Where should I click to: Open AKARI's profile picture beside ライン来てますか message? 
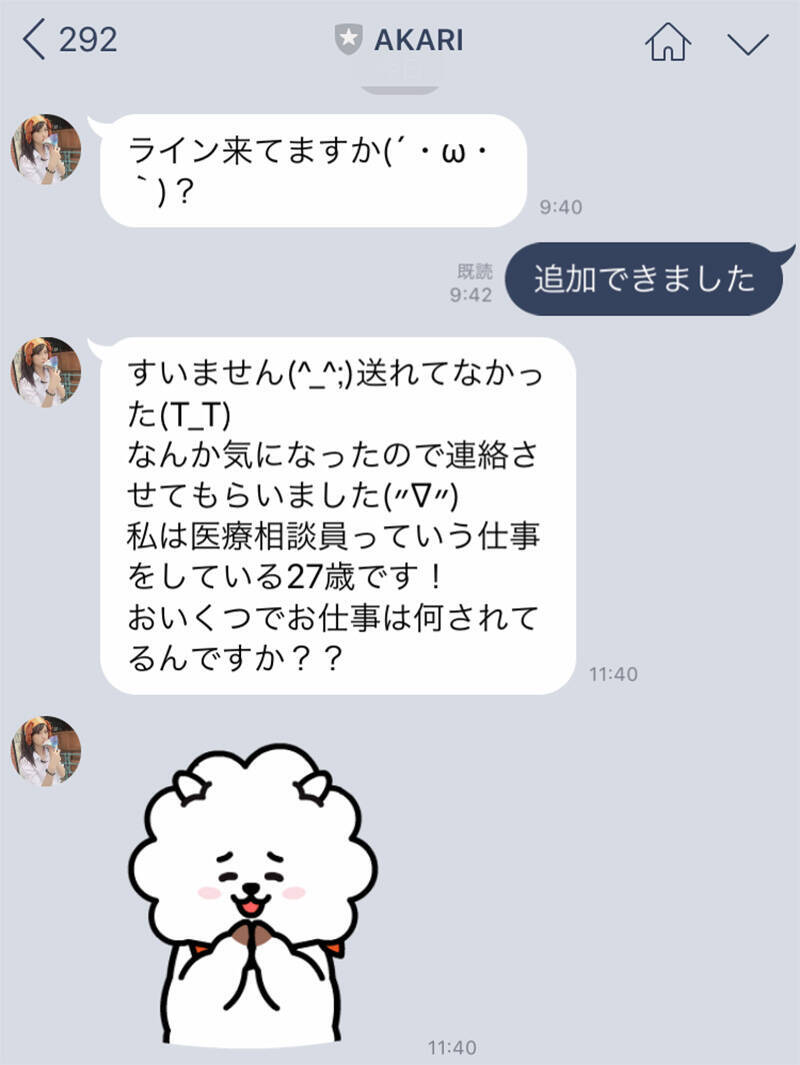coord(45,149)
